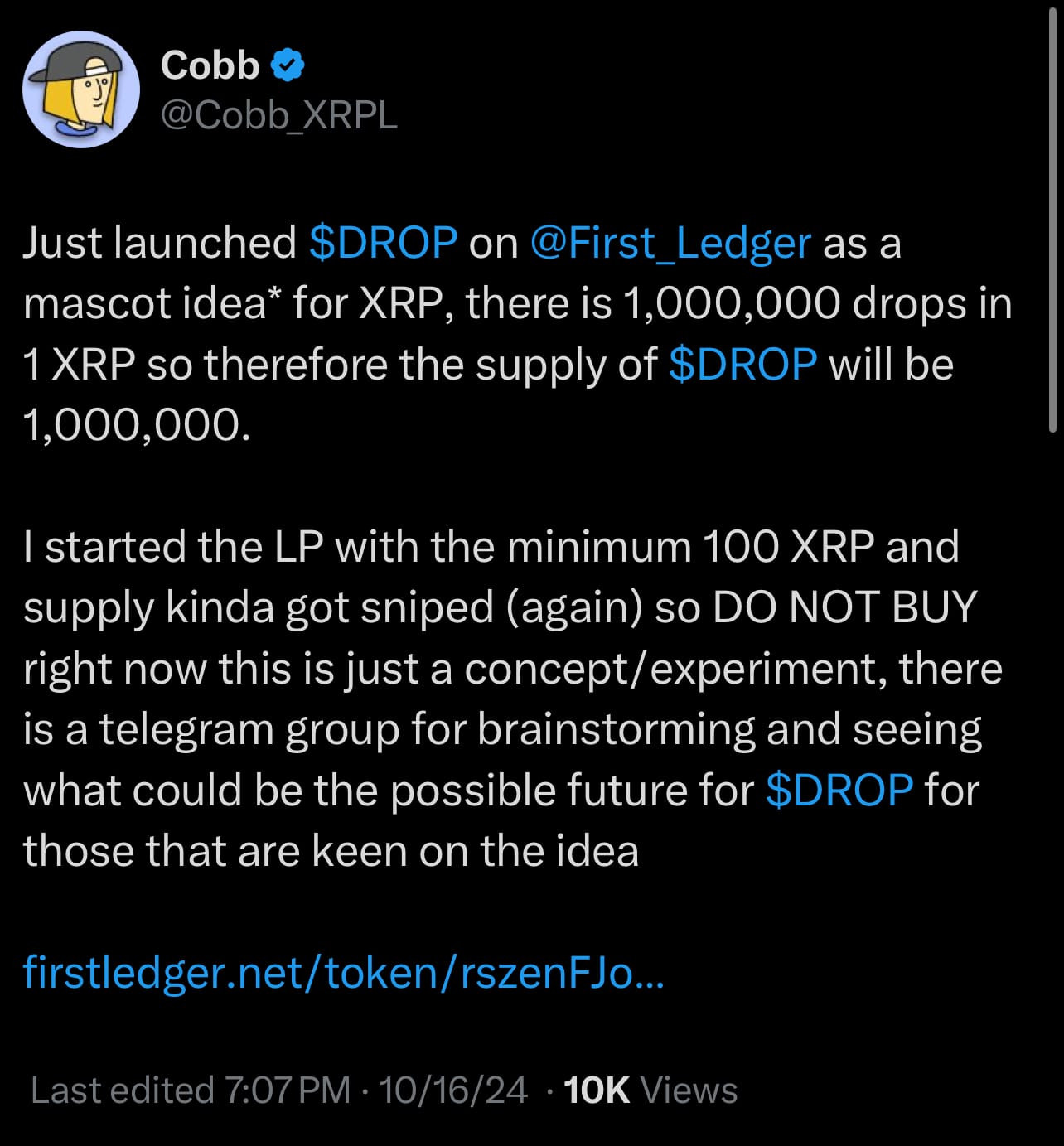Open Cobb's profile picture

point(80,89)
